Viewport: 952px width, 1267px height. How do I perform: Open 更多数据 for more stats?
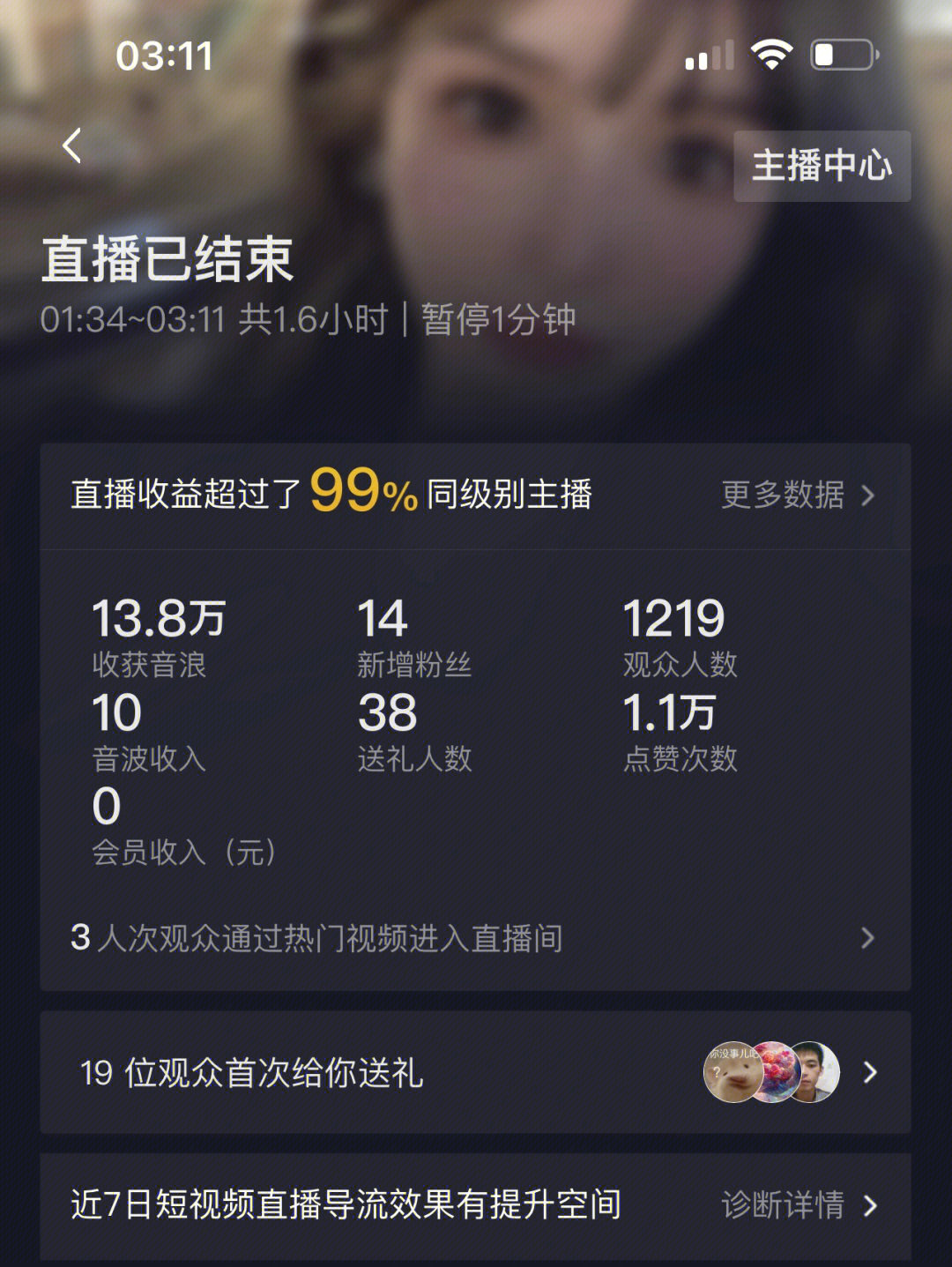tap(797, 495)
